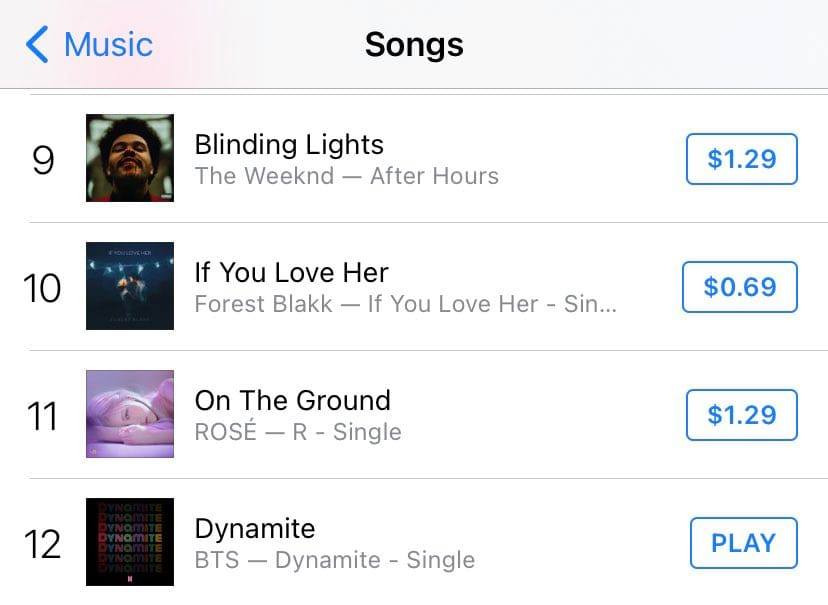This screenshot has height=605, width=828.
Task: Go back to Music
Action: click(88, 44)
